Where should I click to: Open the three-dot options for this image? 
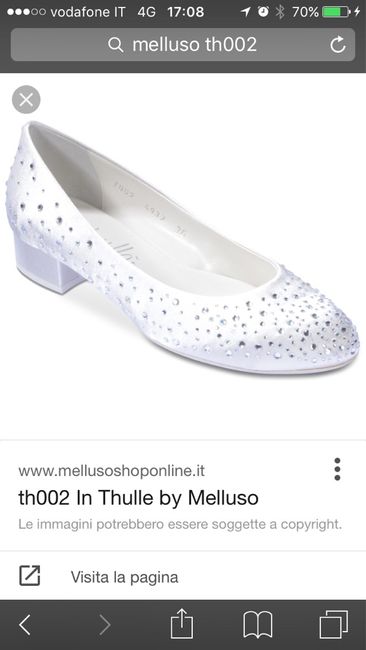tap(337, 469)
